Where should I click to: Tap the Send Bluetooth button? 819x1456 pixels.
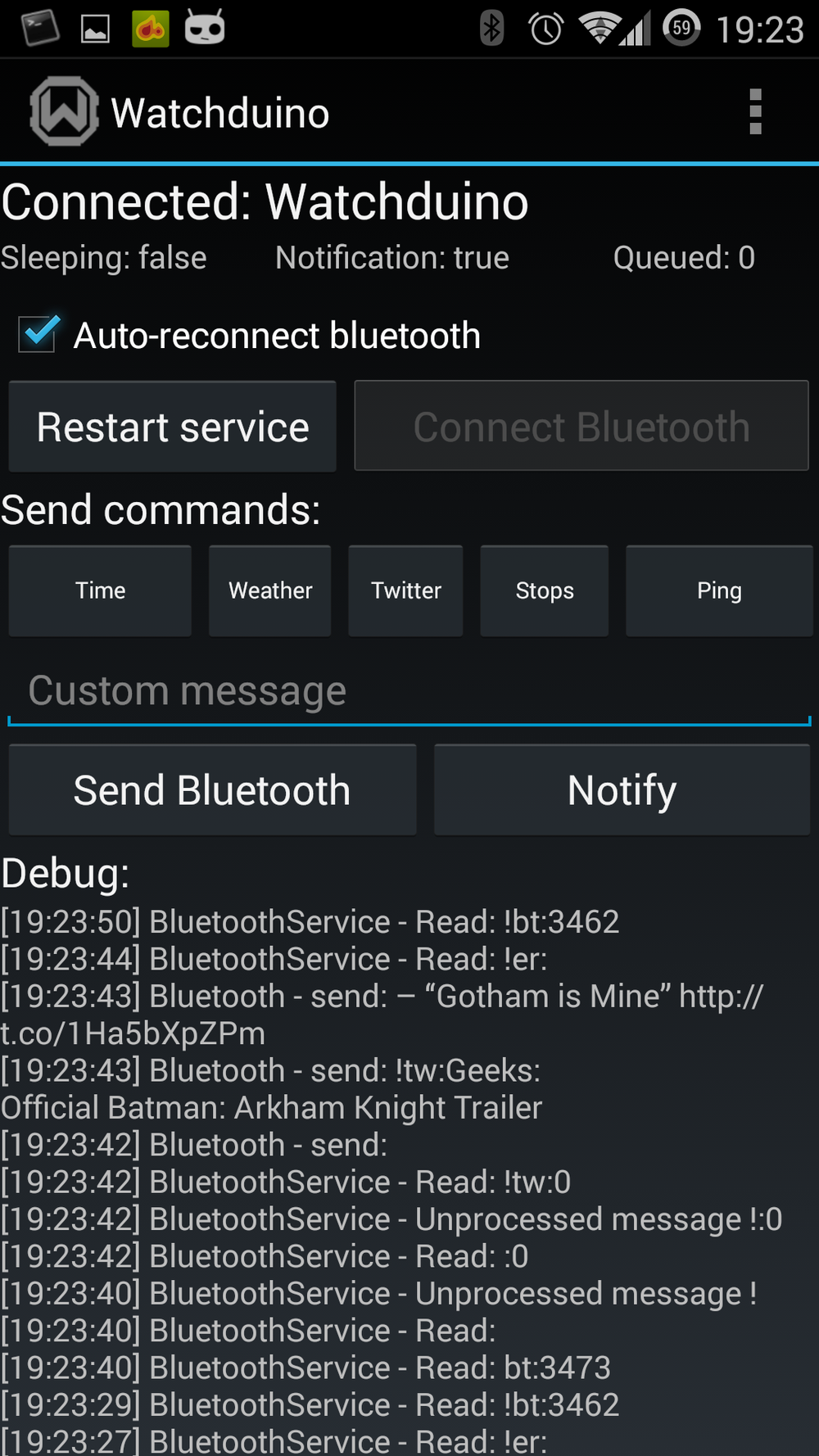212,790
